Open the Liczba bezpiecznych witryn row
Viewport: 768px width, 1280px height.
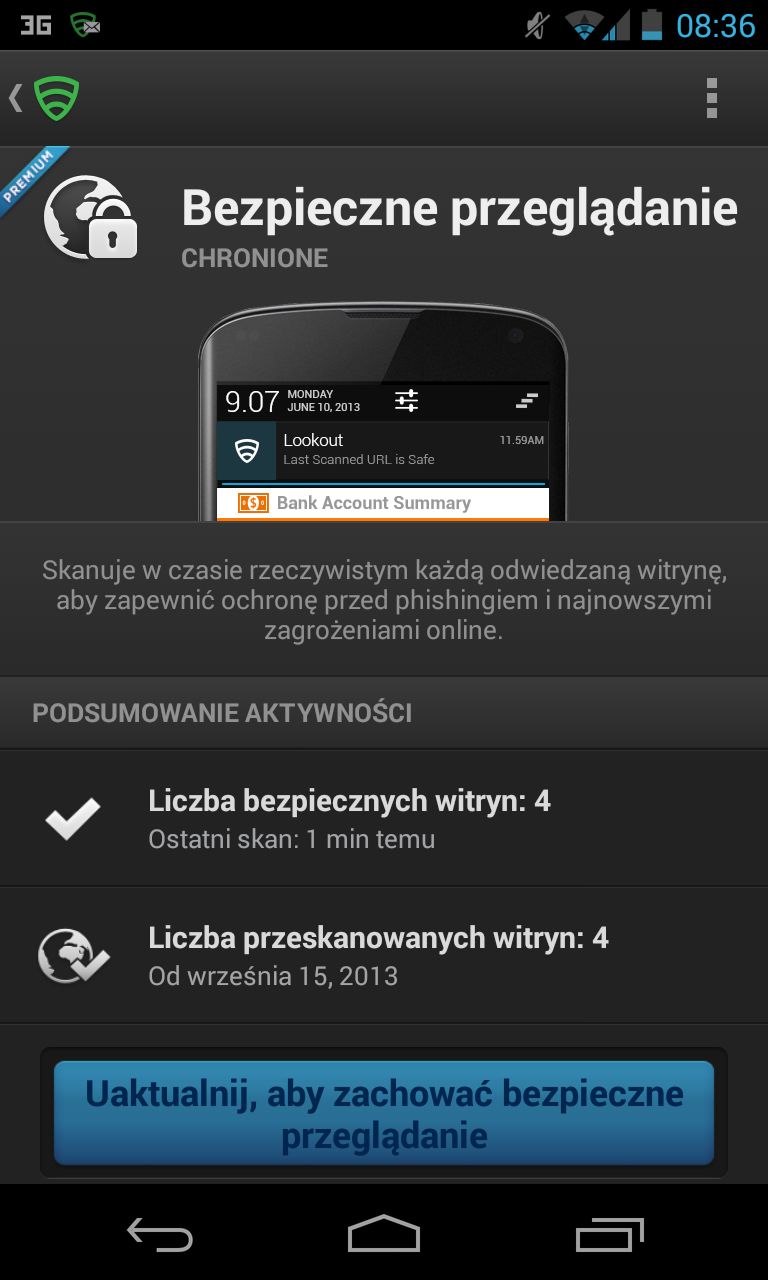[x=384, y=819]
